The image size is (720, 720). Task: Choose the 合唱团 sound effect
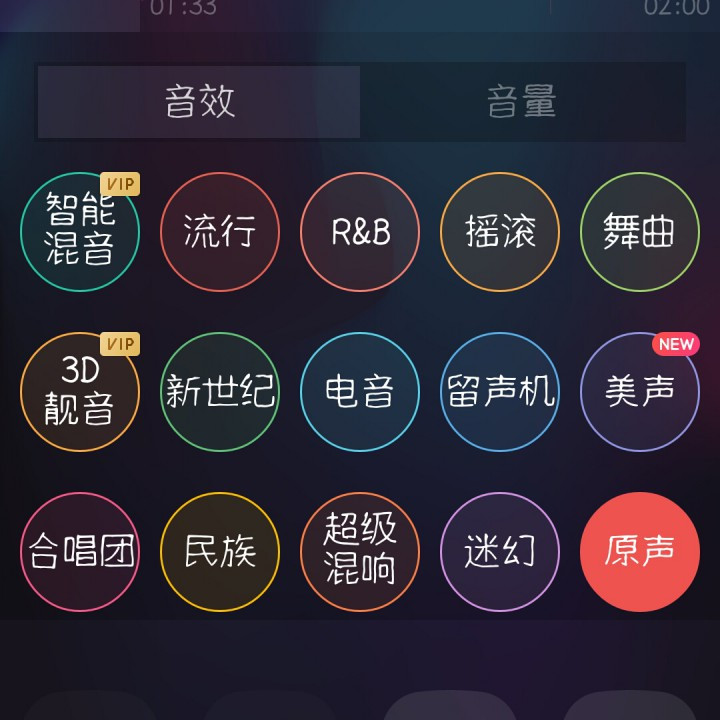coord(80,551)
